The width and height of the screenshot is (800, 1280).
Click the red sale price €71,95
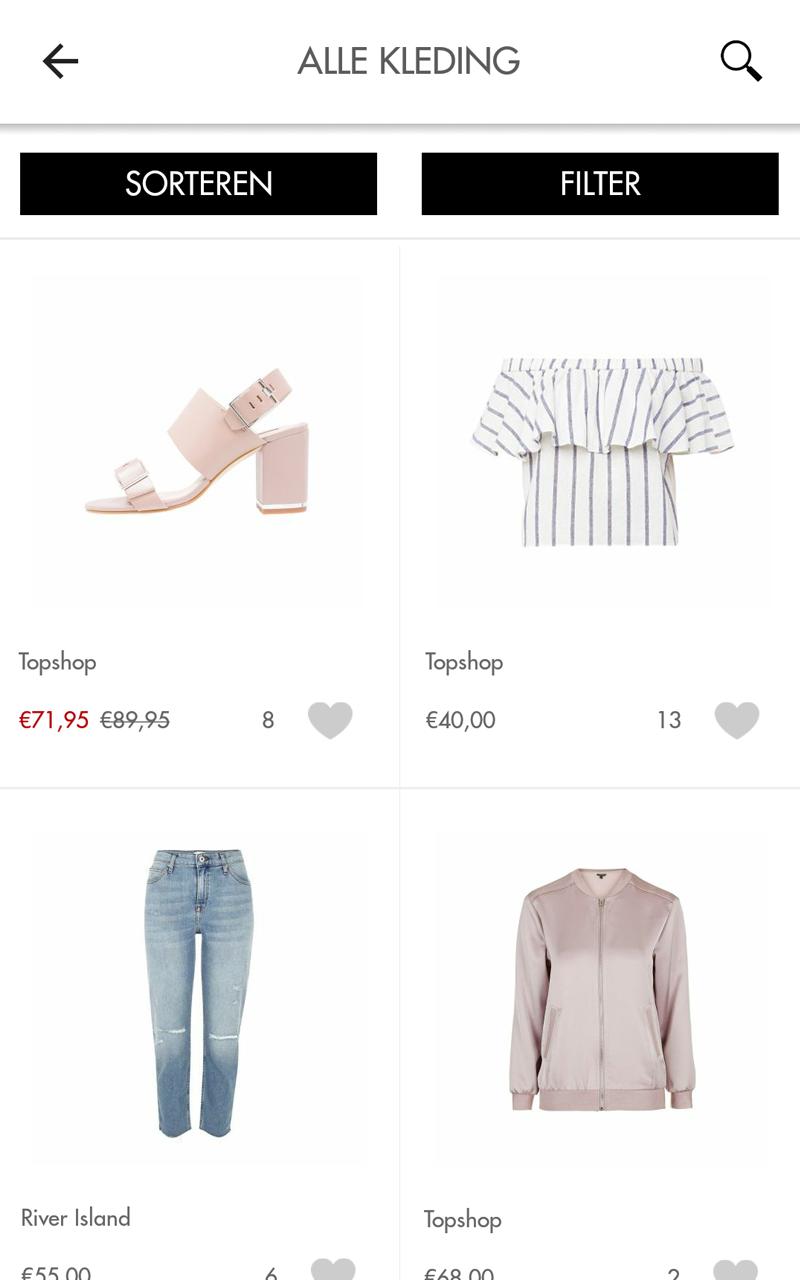[x=51, y=720]
